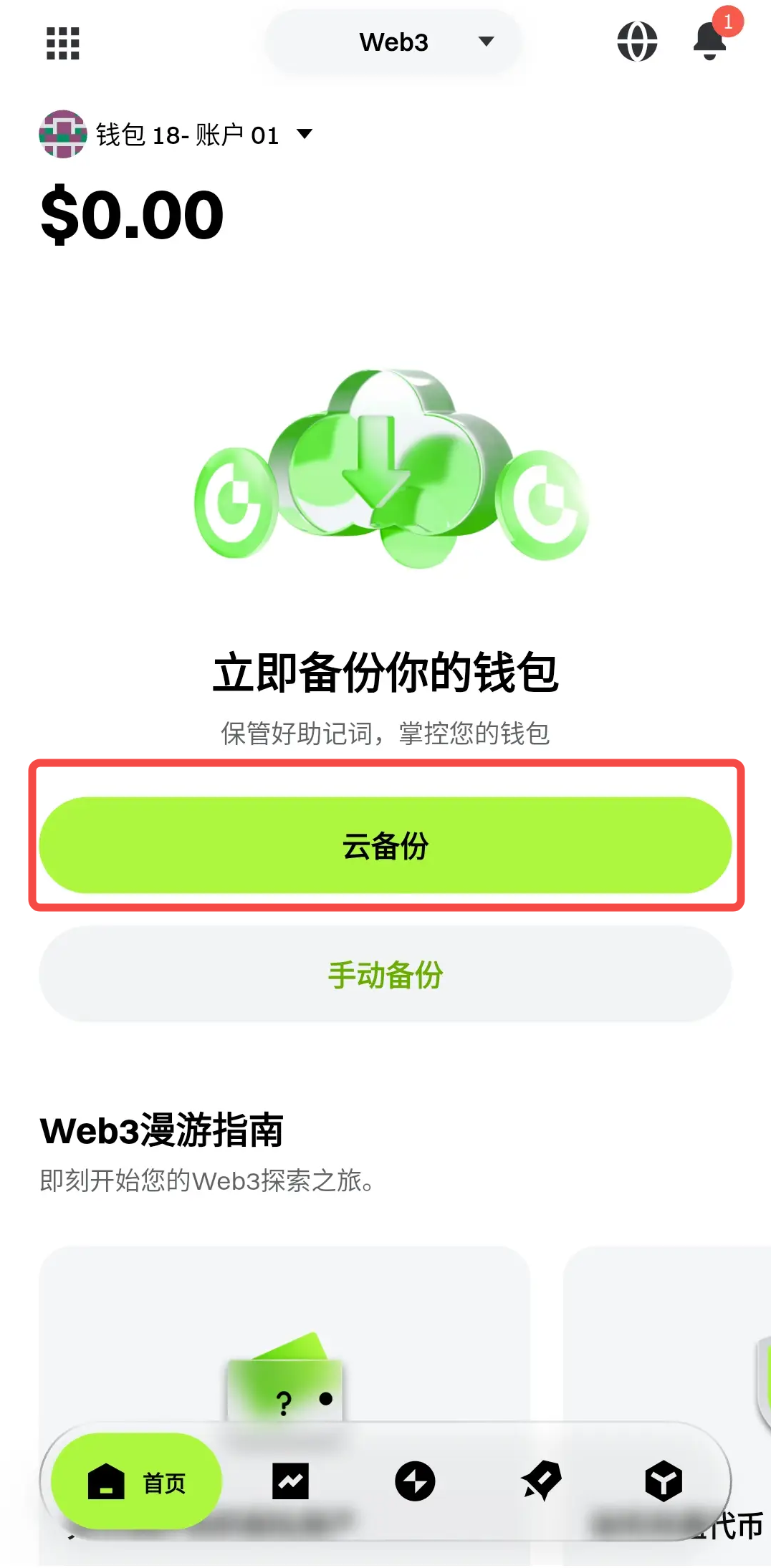Switch to the diamond tag tab
This screenshot has width=771, height=1568.
tap(541, 1482)
